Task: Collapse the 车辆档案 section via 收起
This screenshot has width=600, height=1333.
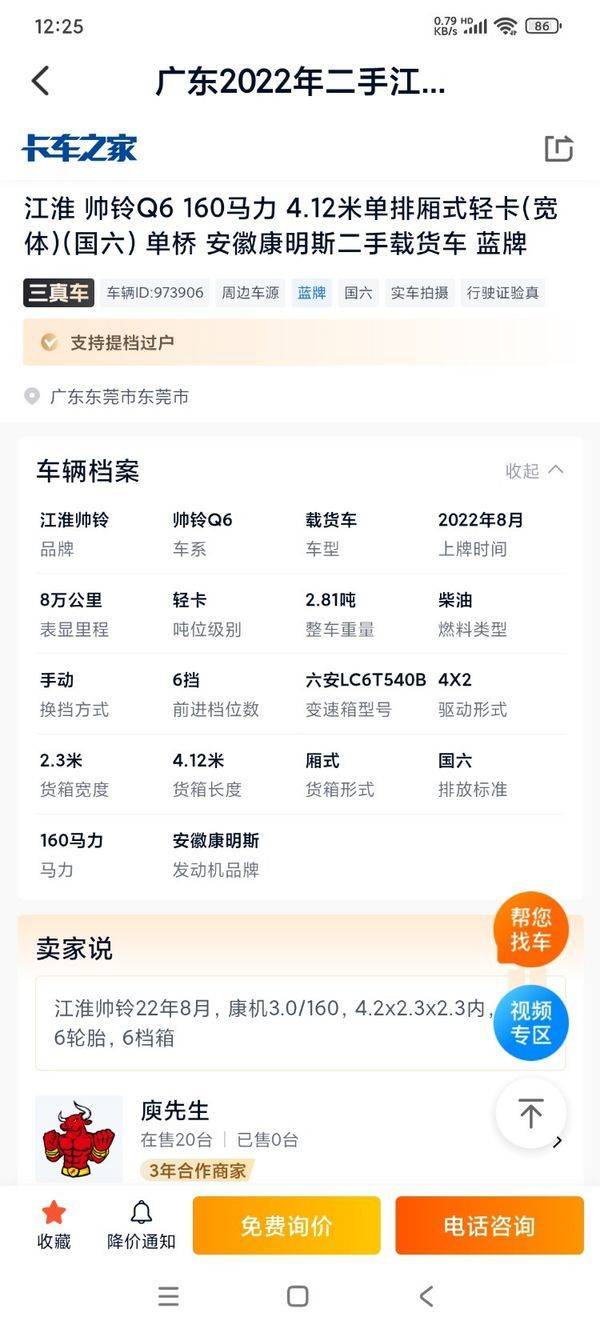Action: (534, 471)
